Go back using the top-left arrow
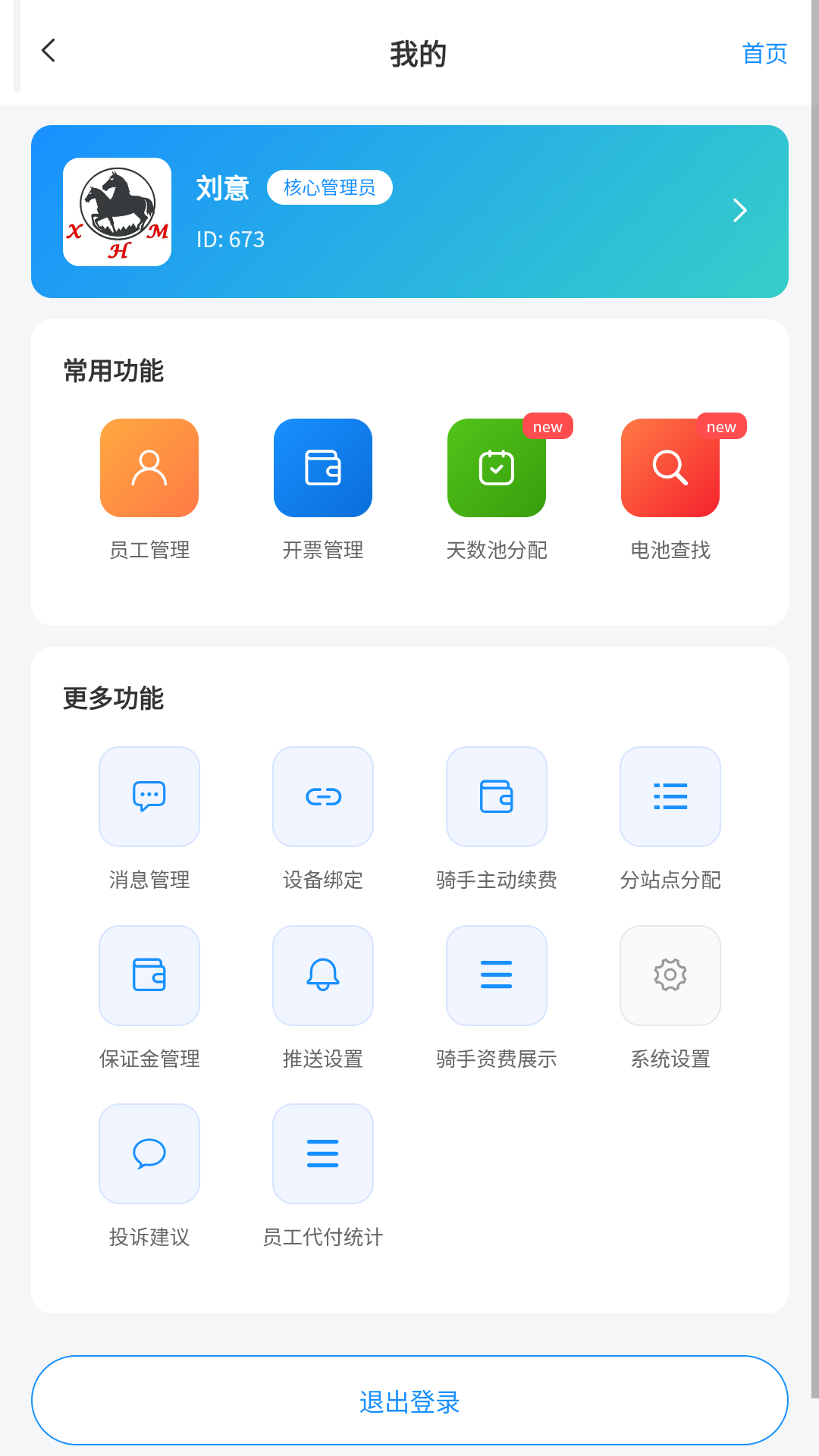 [49, 51]
